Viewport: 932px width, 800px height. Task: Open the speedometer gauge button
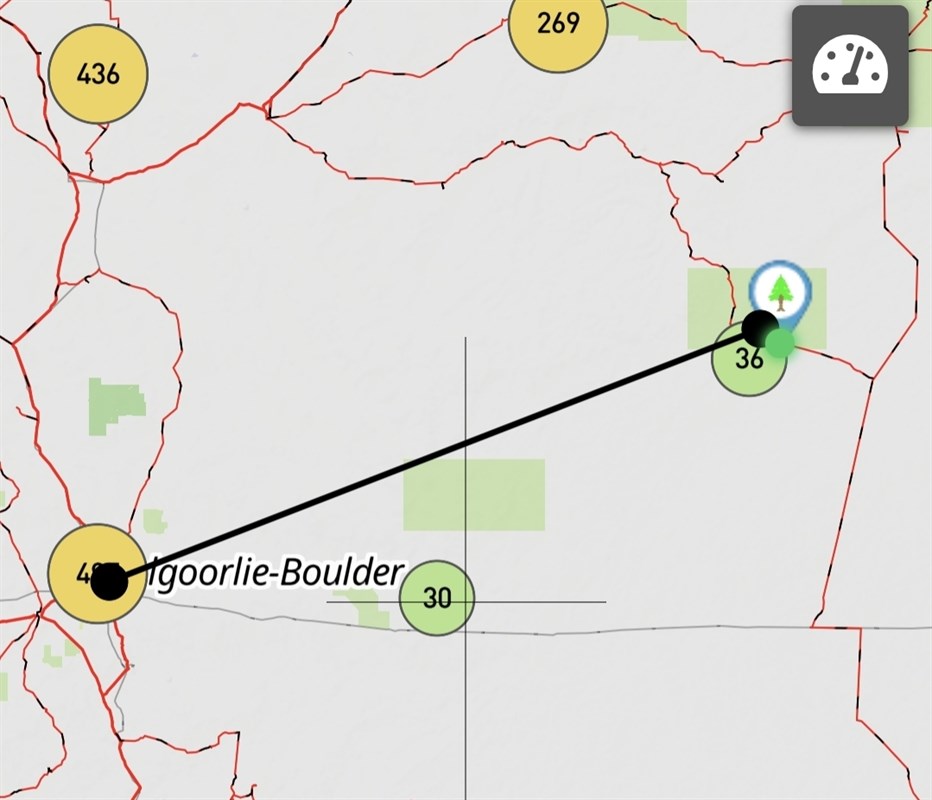[850, 66]
